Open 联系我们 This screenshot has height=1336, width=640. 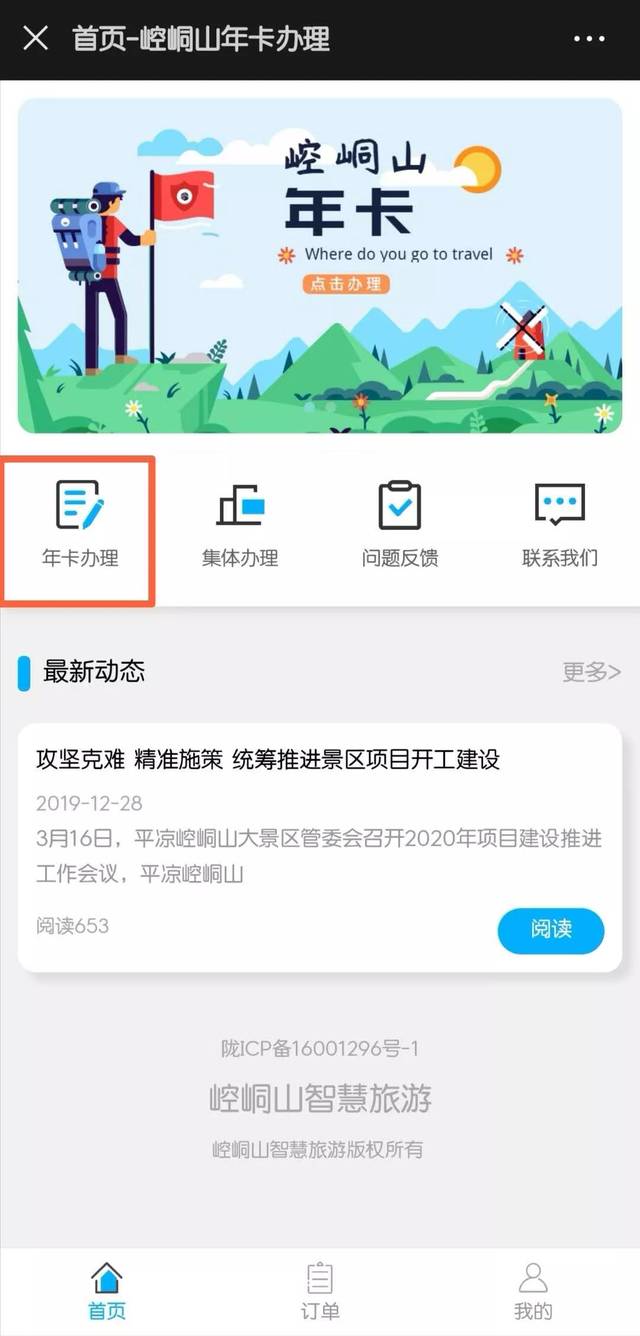tap(559, 526)
